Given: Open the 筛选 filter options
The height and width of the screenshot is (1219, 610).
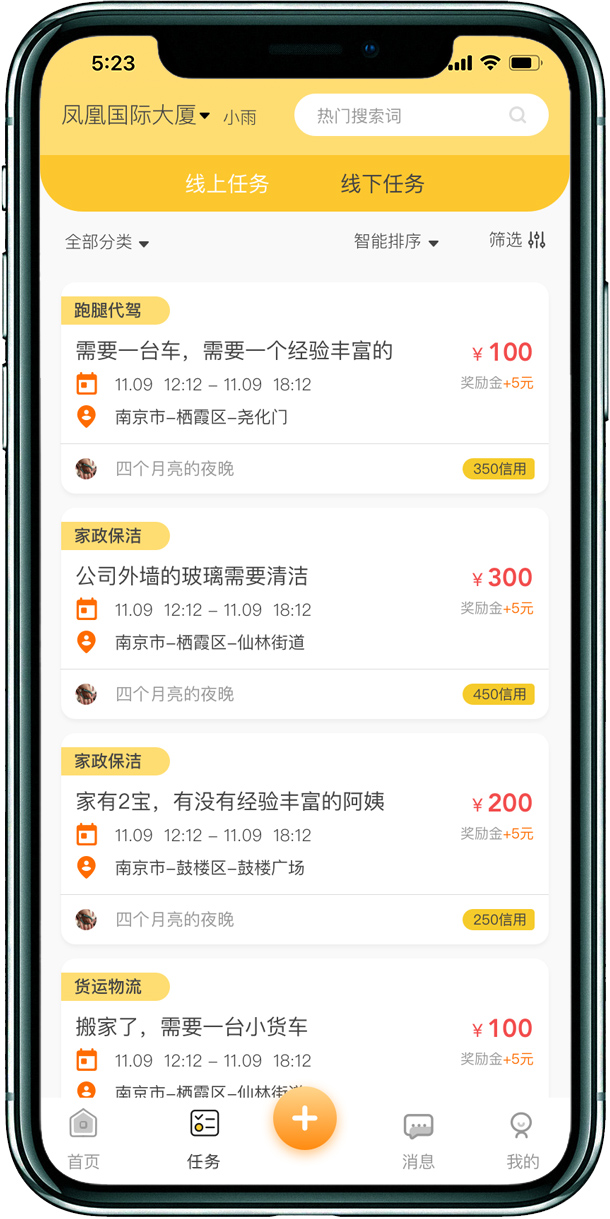Looking at the screenshot, I should 517,240.
